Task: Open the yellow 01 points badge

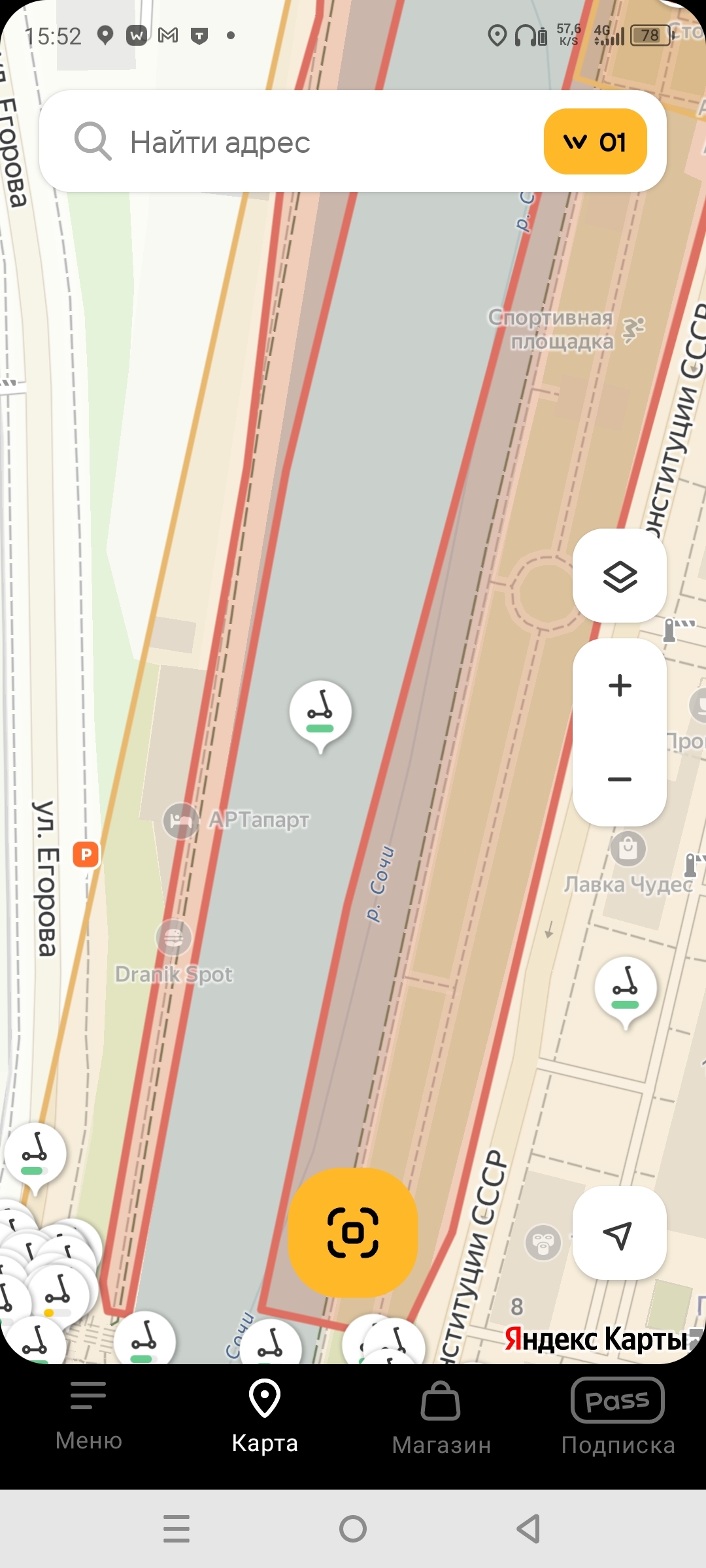Action: (x=595, y=142)
